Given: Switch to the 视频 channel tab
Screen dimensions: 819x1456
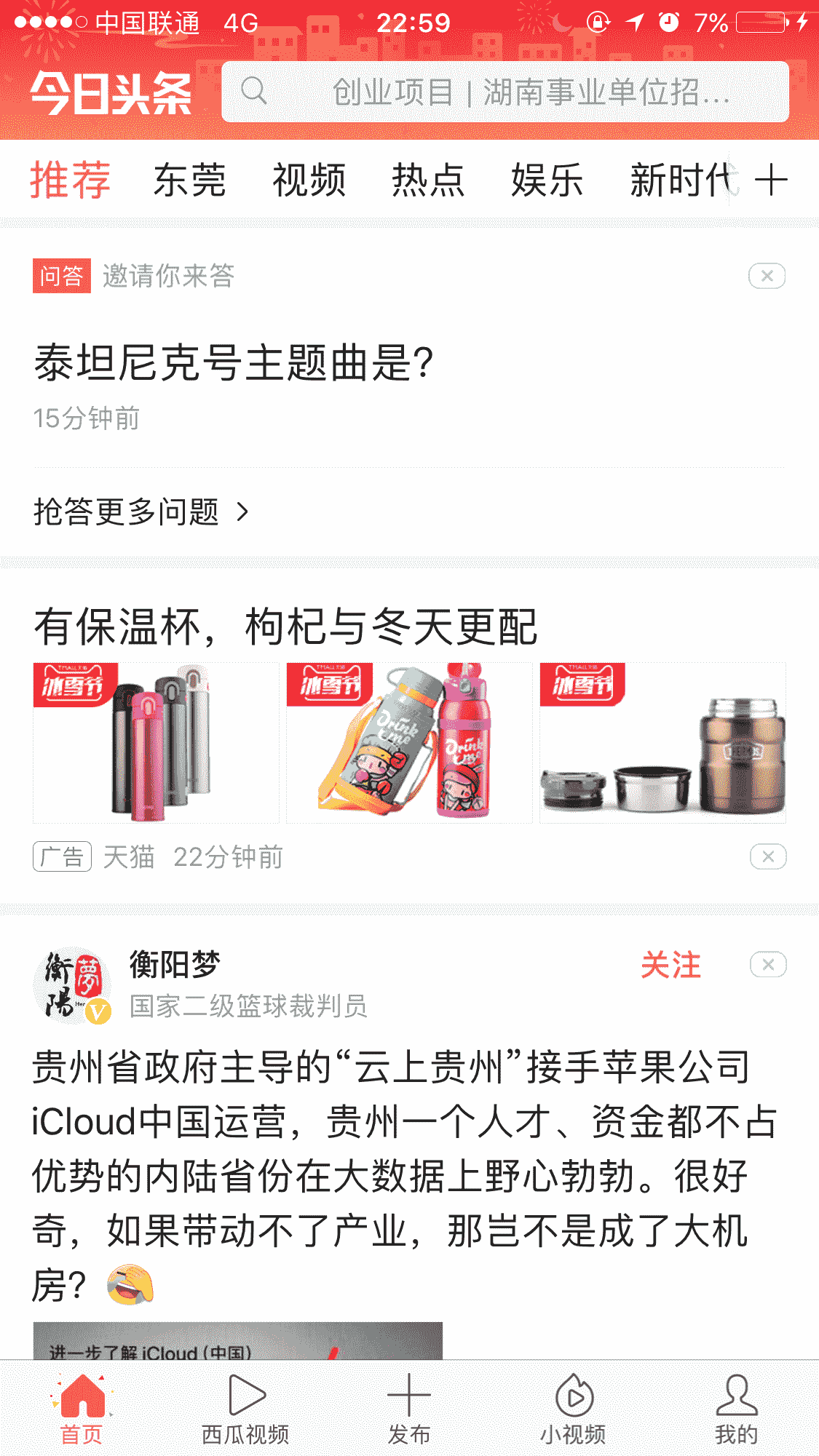Looking at the screenshot, I should [309, 179].
